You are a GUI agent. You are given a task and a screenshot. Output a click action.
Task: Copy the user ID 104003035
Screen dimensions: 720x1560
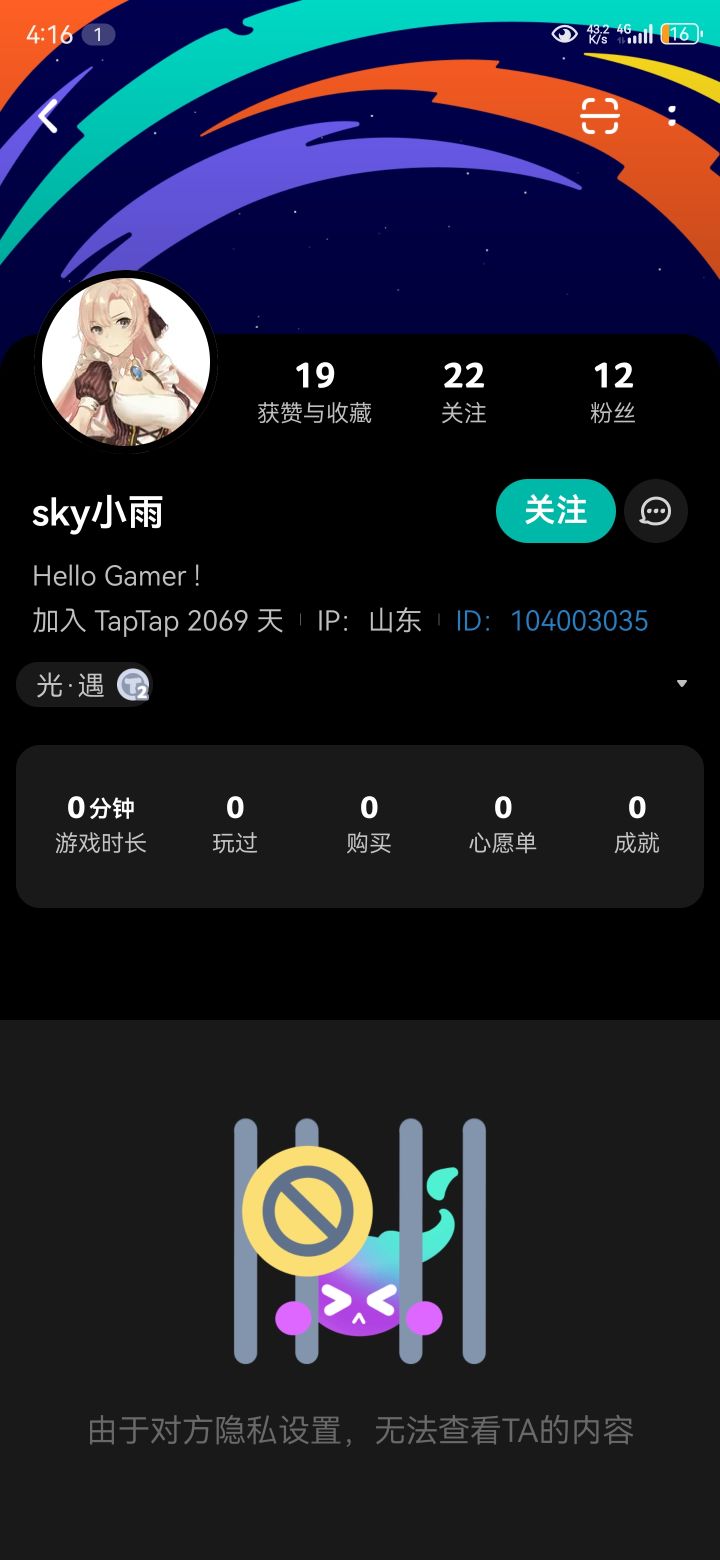coord(578,621)
